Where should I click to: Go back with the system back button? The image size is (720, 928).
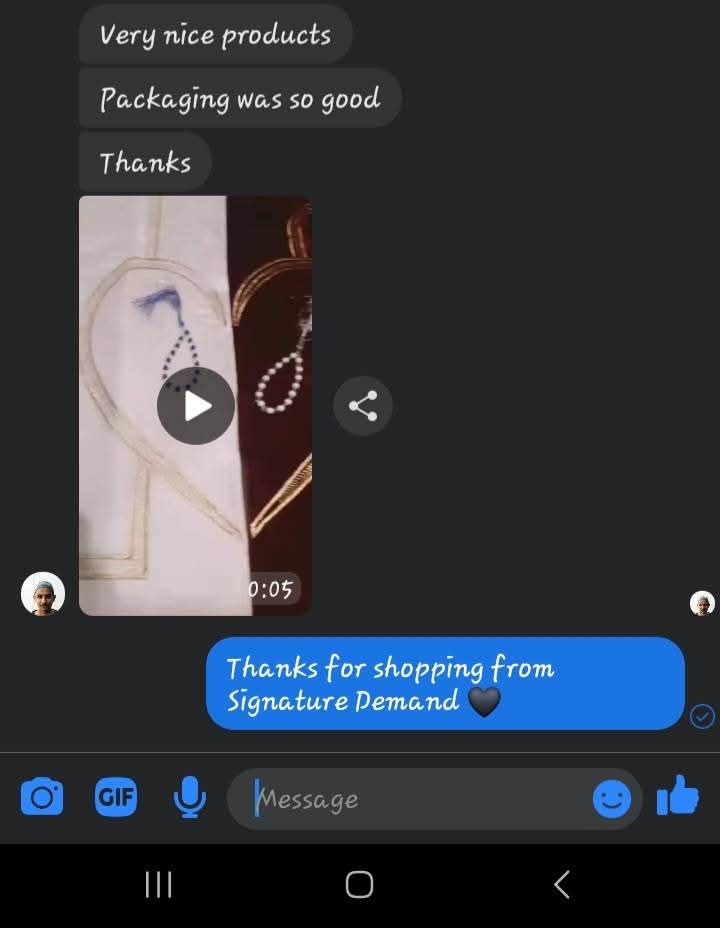[x=562, y=884]
